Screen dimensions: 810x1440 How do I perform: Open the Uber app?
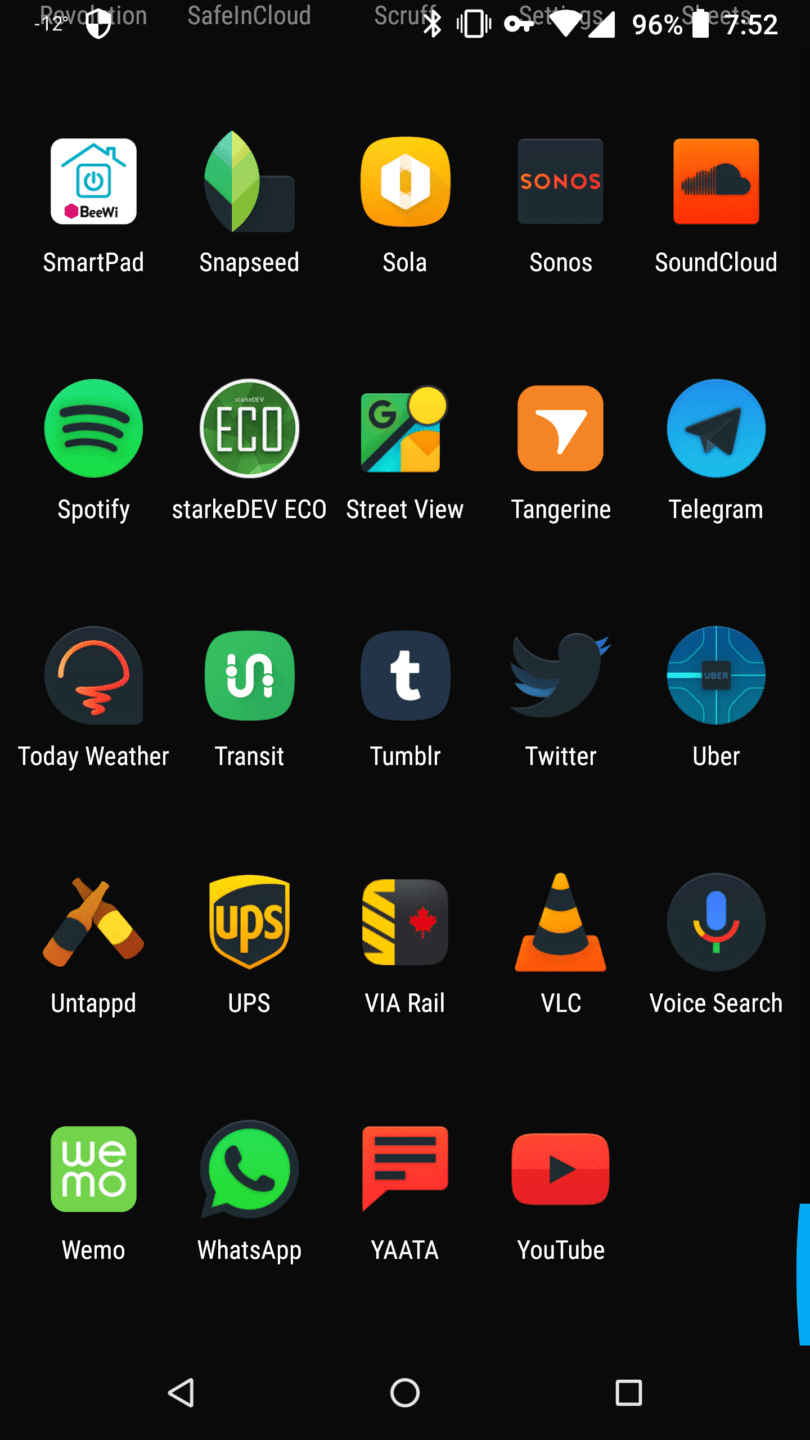point(716,675)
